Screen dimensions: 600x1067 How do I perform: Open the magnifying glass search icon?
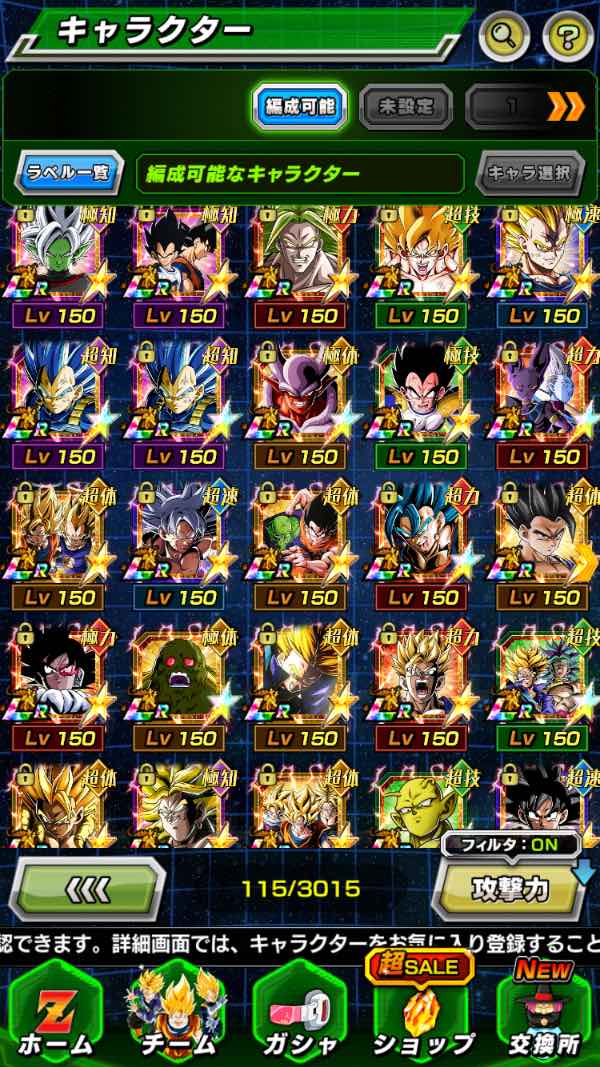504,38
